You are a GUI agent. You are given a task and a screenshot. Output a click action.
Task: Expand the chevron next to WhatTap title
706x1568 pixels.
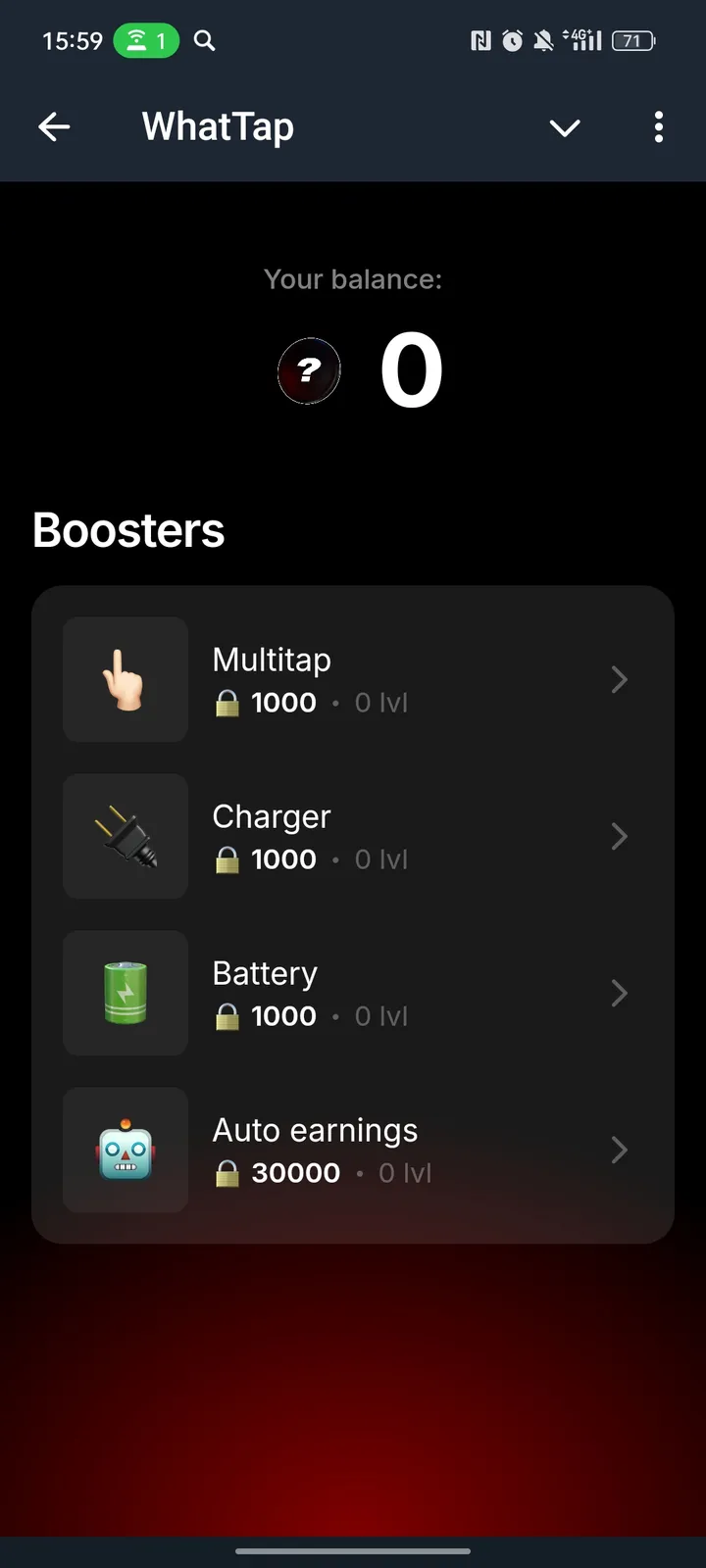click(x=565, y=127)
